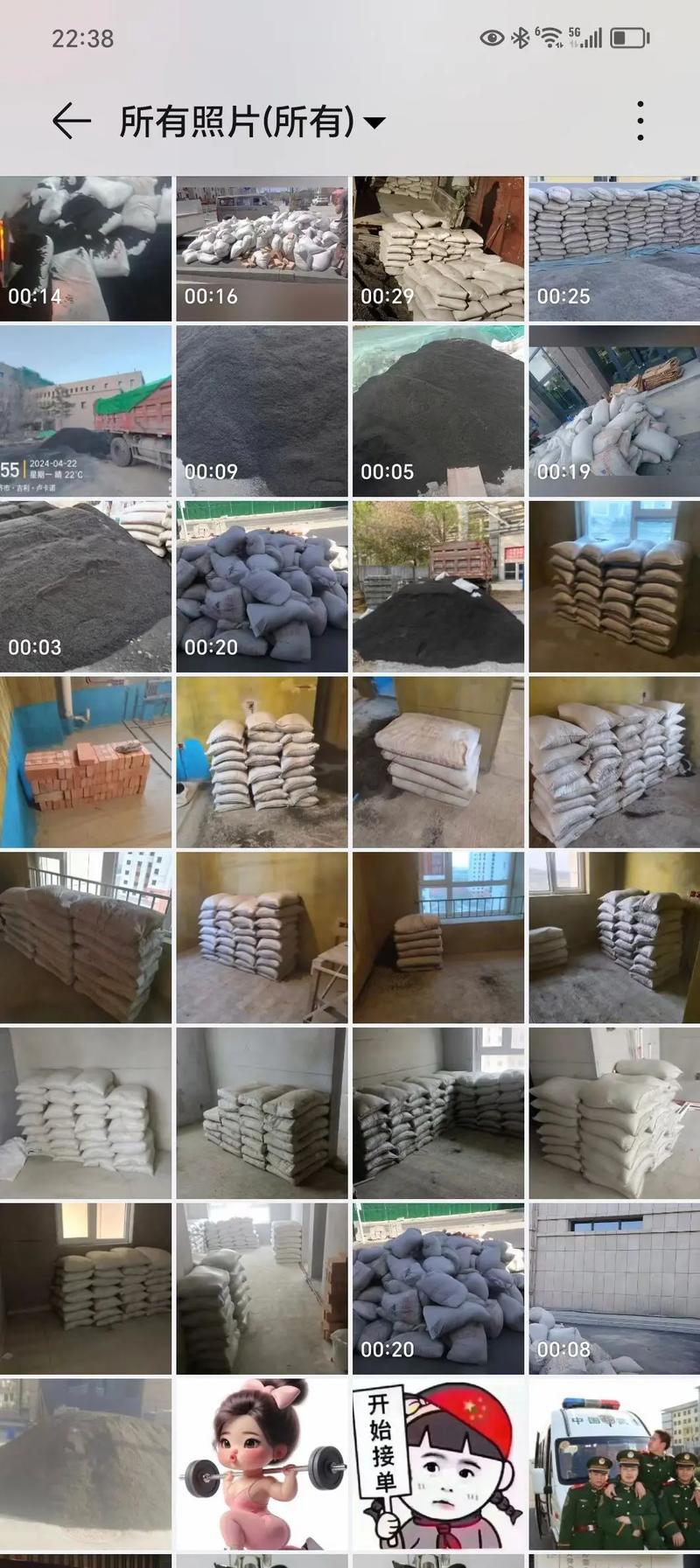Open the 00:19 video thumbnail
Viewport: 700px width, 1568px height.
coord(614,411)
